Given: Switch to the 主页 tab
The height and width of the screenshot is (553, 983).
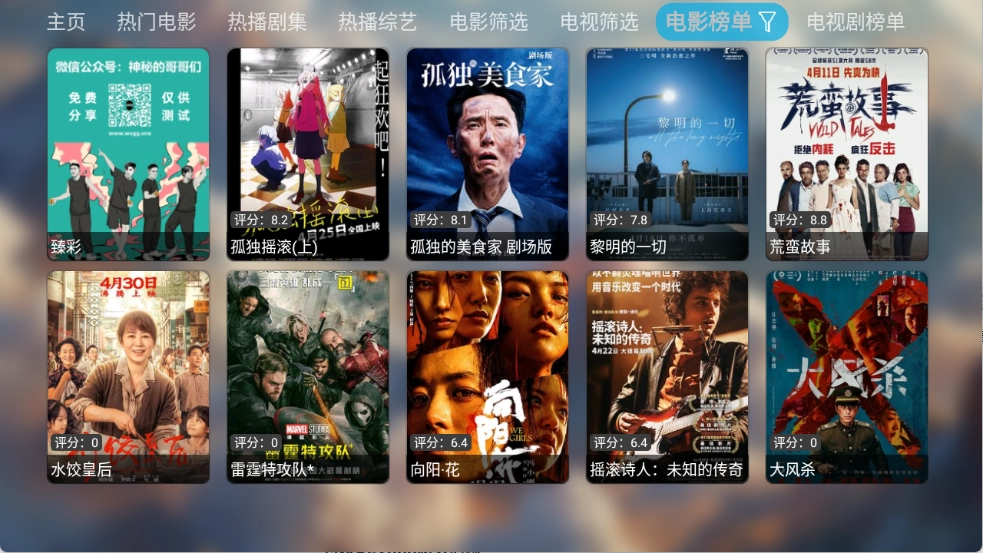Looking at the screenshot, I should (66, 22).
